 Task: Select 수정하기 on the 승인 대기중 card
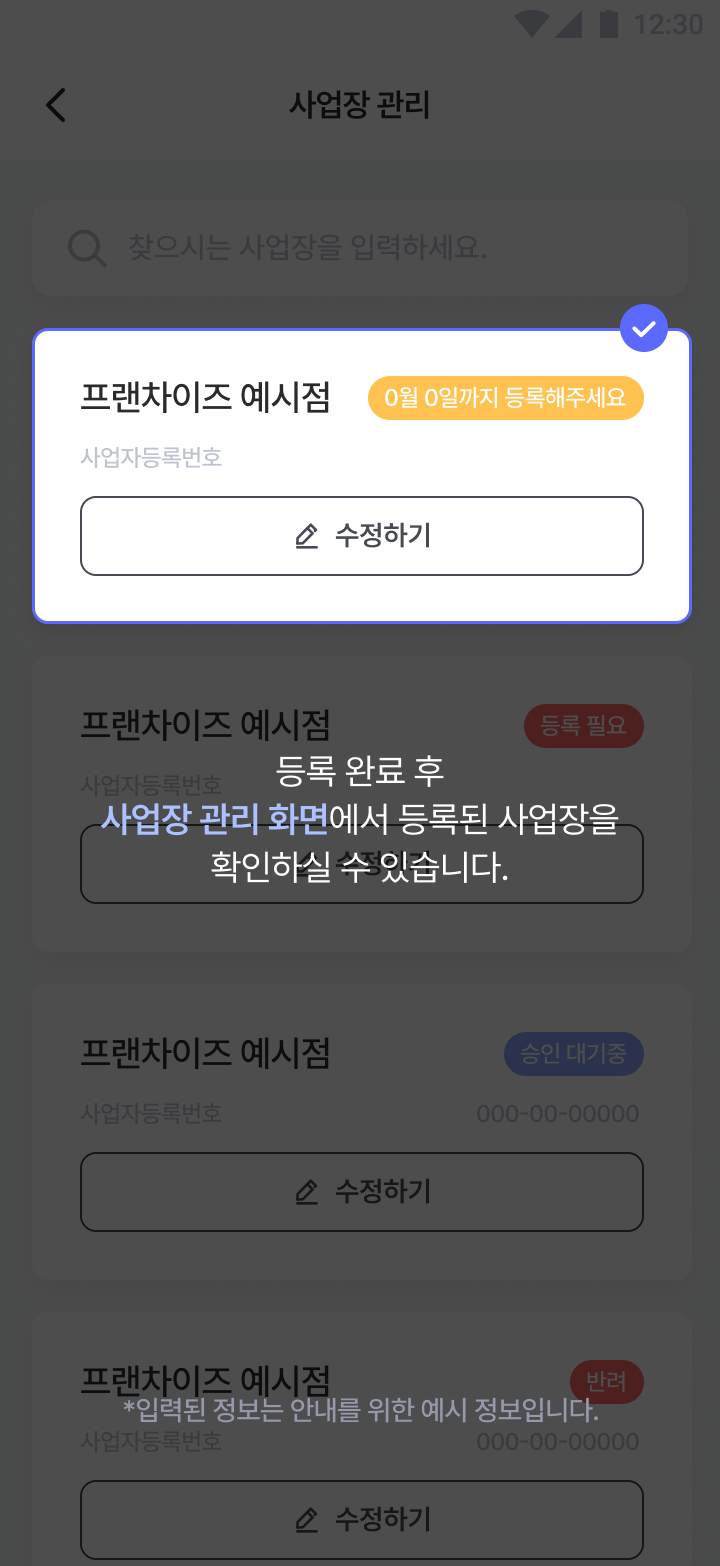click(361, 1192)
